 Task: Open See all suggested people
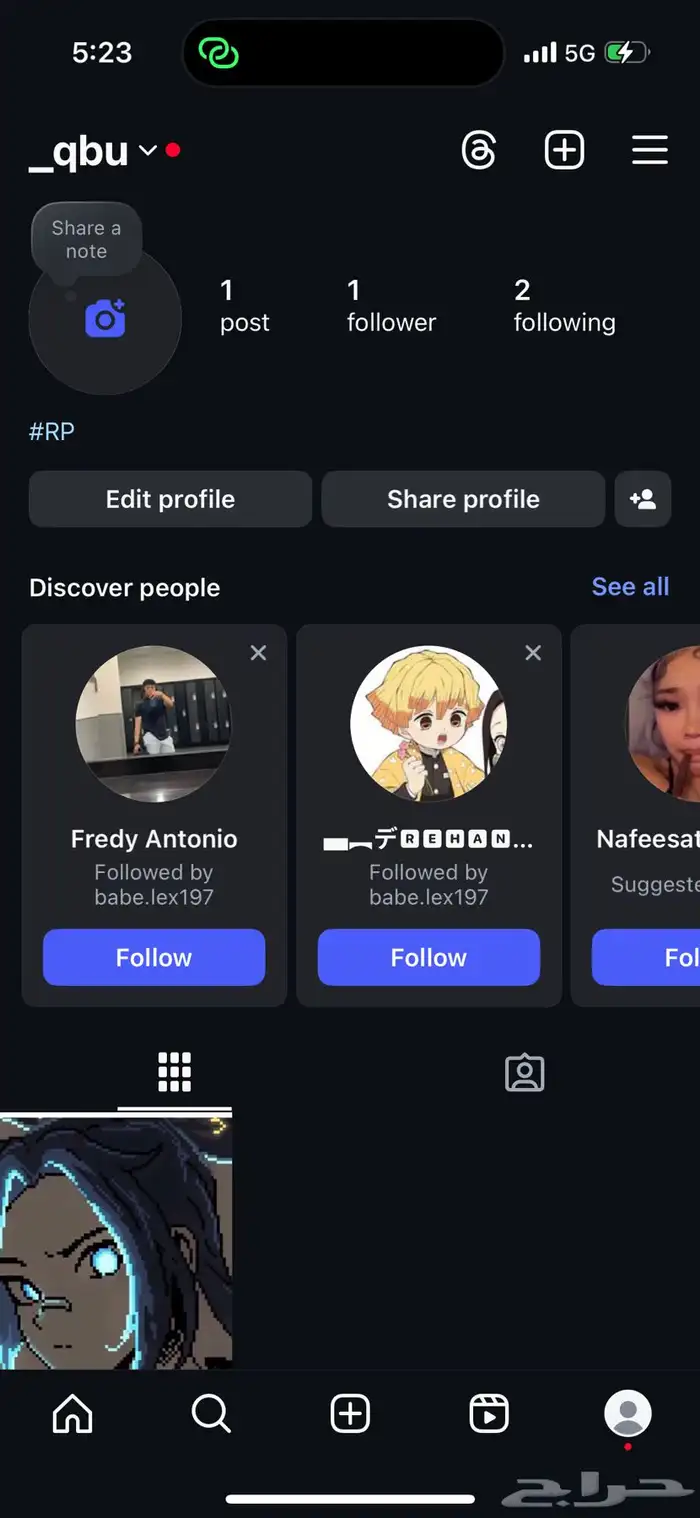tap(629, 587)
